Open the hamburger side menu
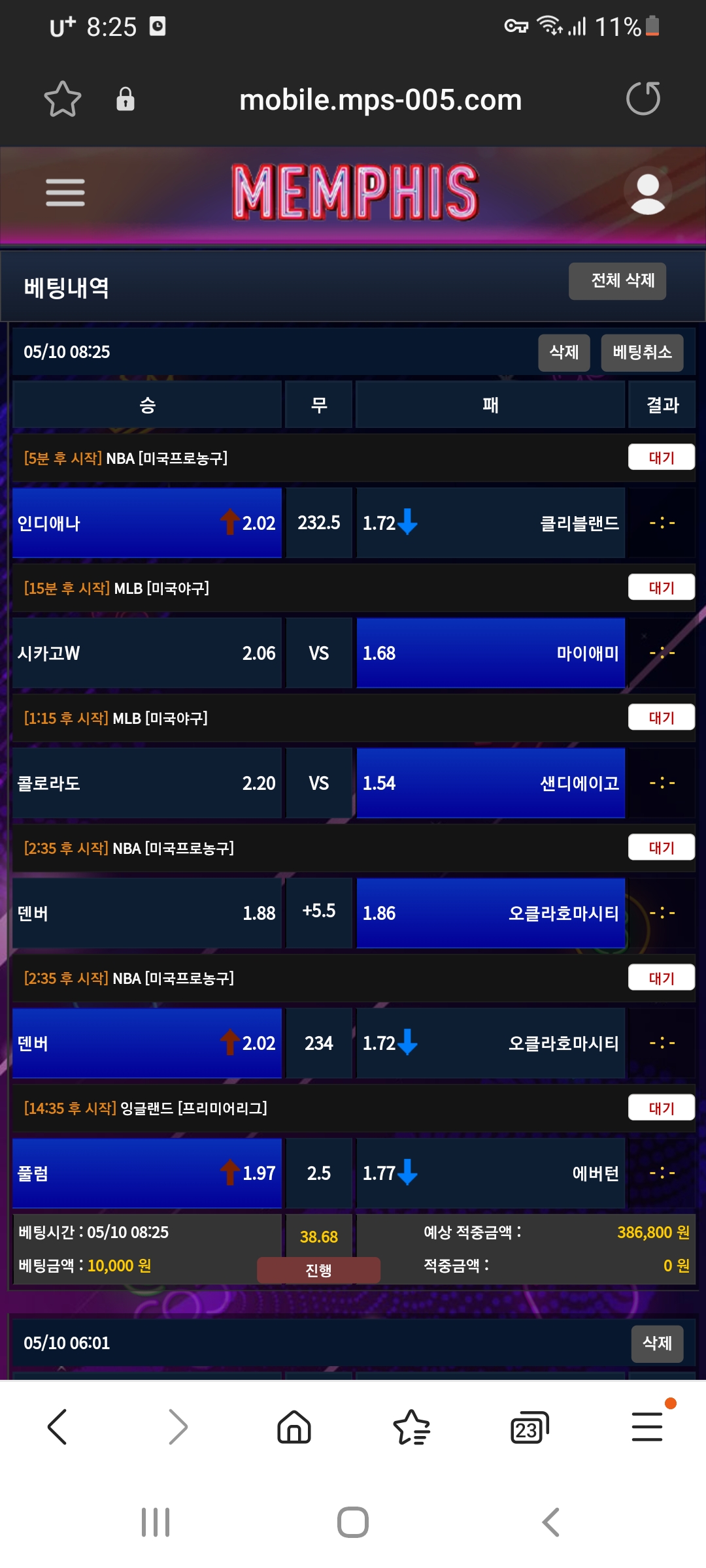The image size is (706, 1568). coord(65,193)
